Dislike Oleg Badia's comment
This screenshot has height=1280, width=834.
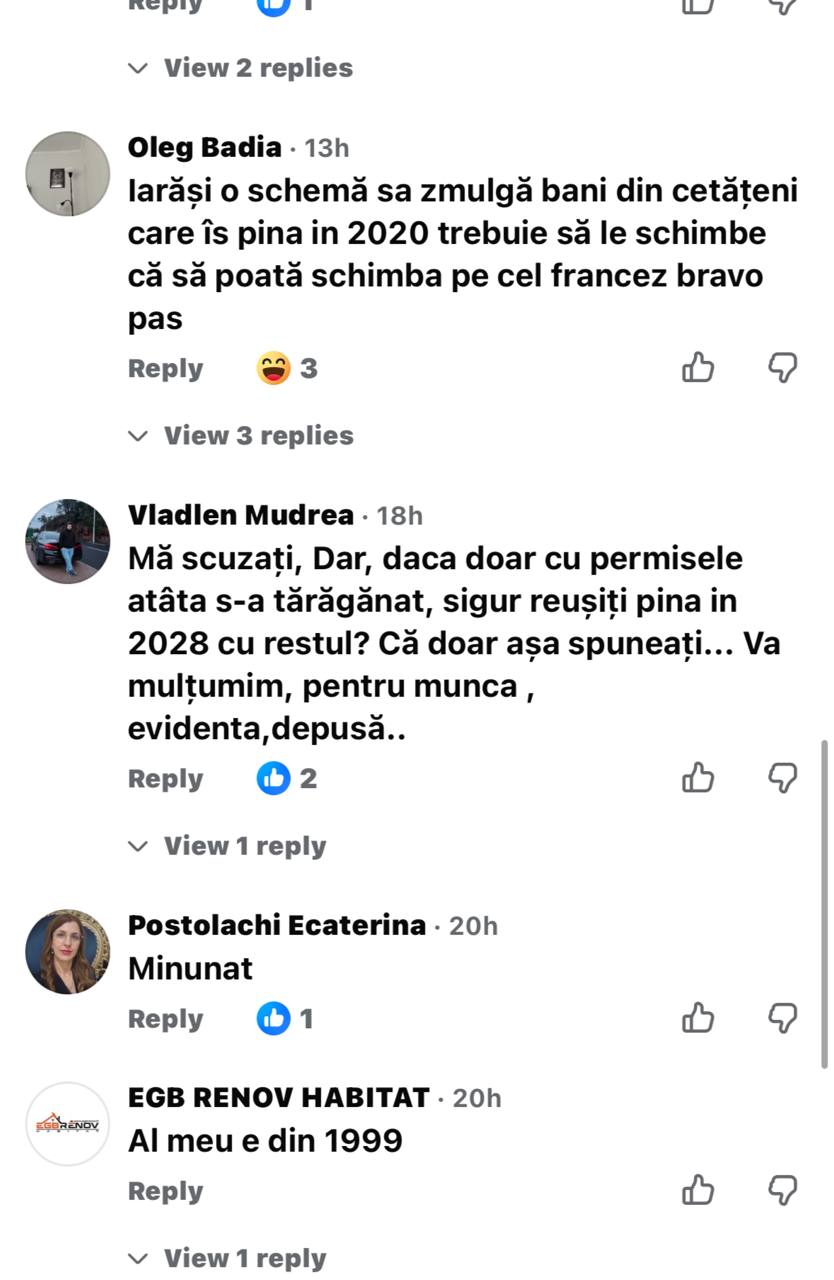pyautogui.click(x=782, y=368)
